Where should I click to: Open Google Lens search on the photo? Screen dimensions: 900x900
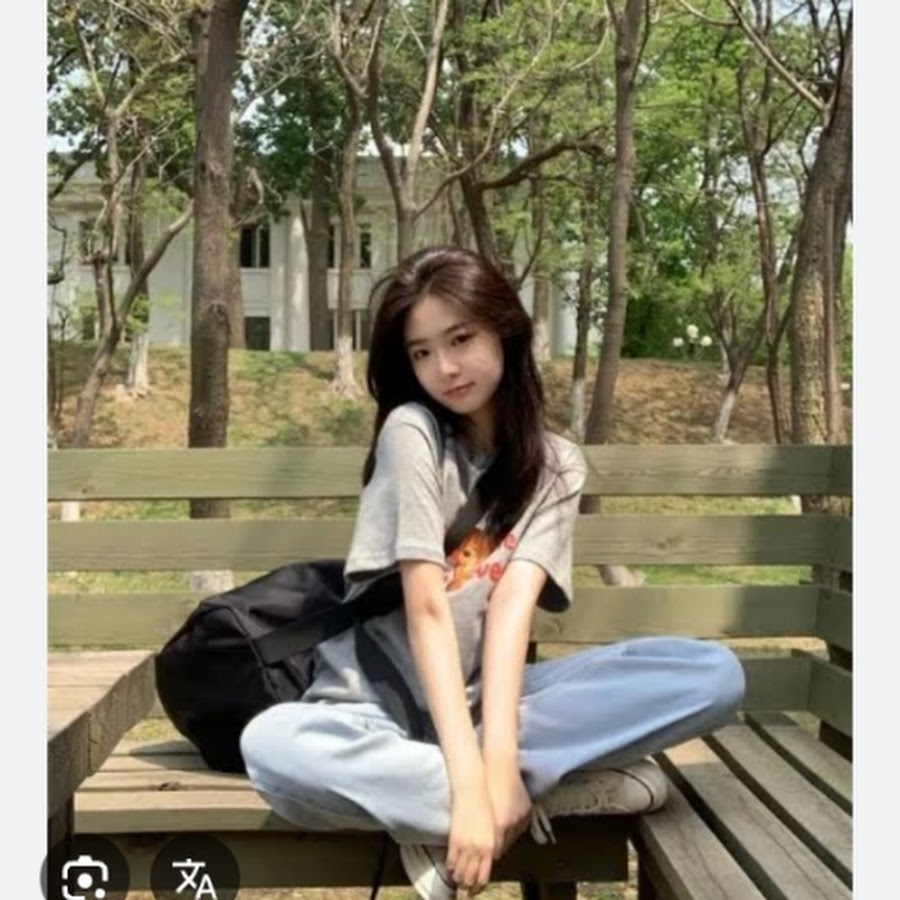click(x=85, y=876)
